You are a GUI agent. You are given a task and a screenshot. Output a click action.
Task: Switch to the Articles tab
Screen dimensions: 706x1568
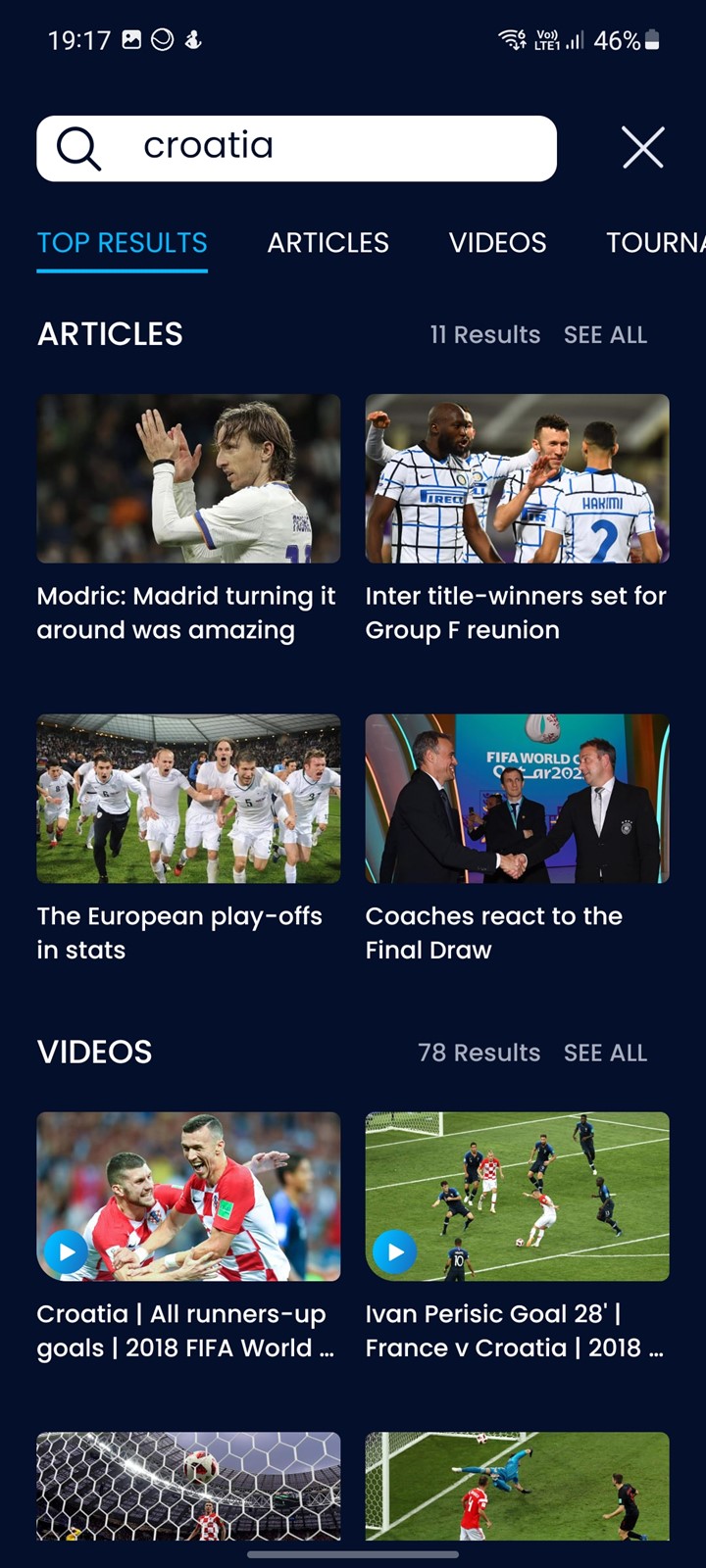coord(328,243)
